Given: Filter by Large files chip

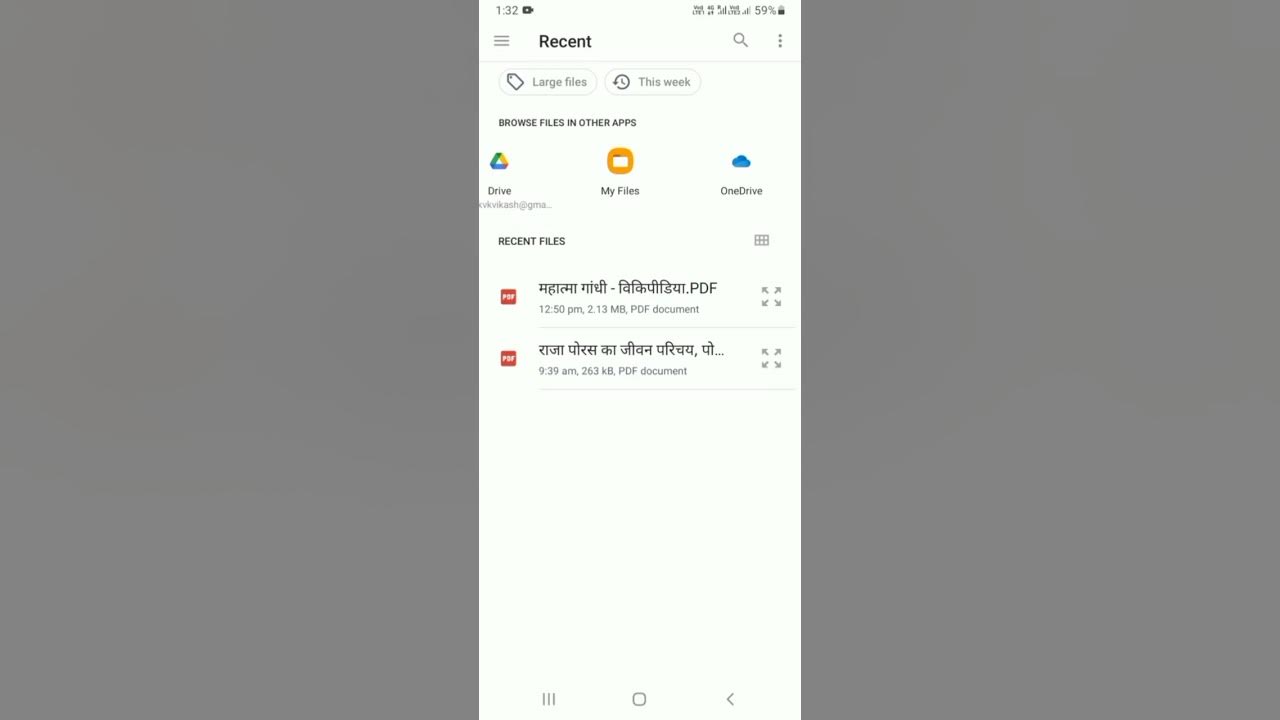Looking at the screenshot, I should pyautogui.click(x=548, y=82).
